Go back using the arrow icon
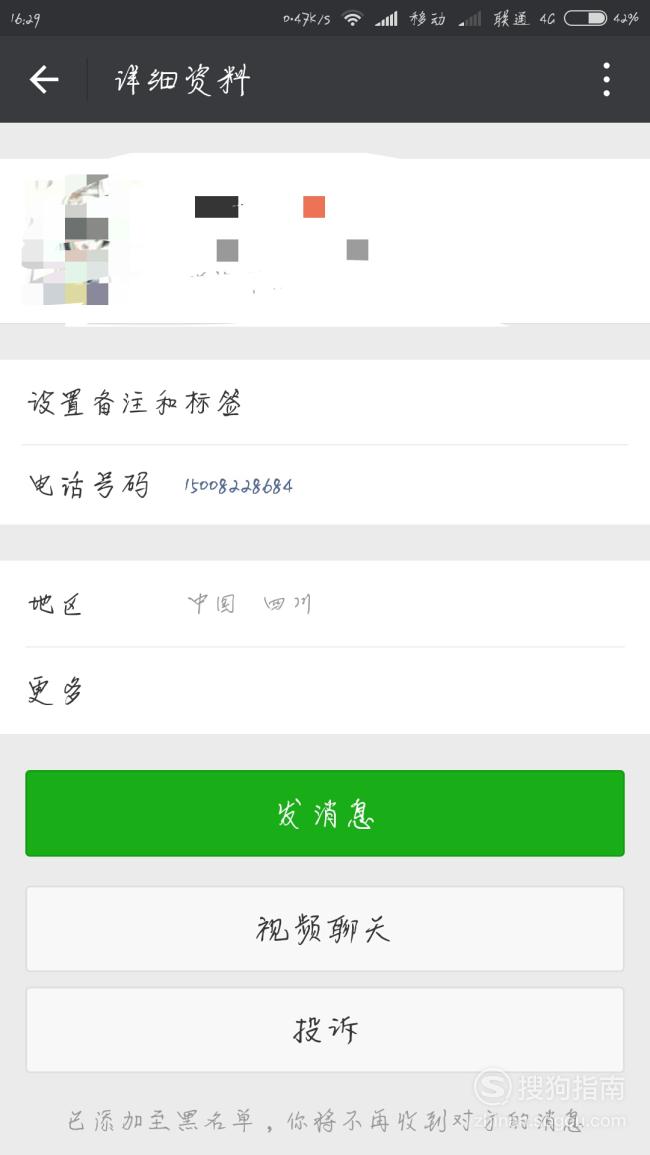Viewport: 650px width, 1155px height. (43, 80)
